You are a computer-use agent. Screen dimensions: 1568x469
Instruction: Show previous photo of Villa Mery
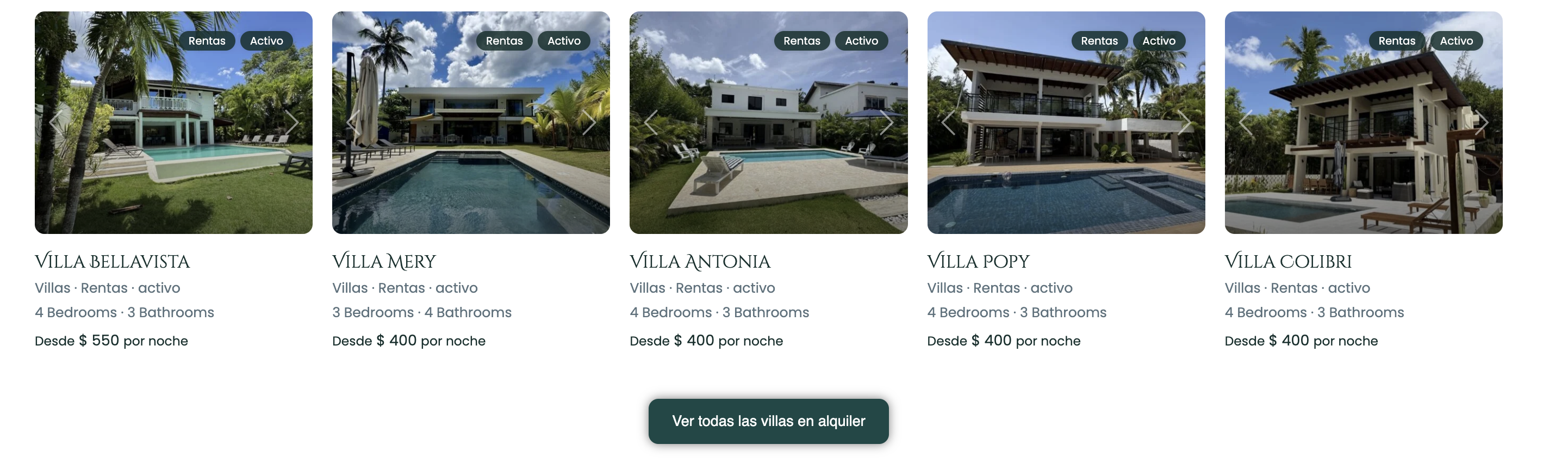[353, 122]
